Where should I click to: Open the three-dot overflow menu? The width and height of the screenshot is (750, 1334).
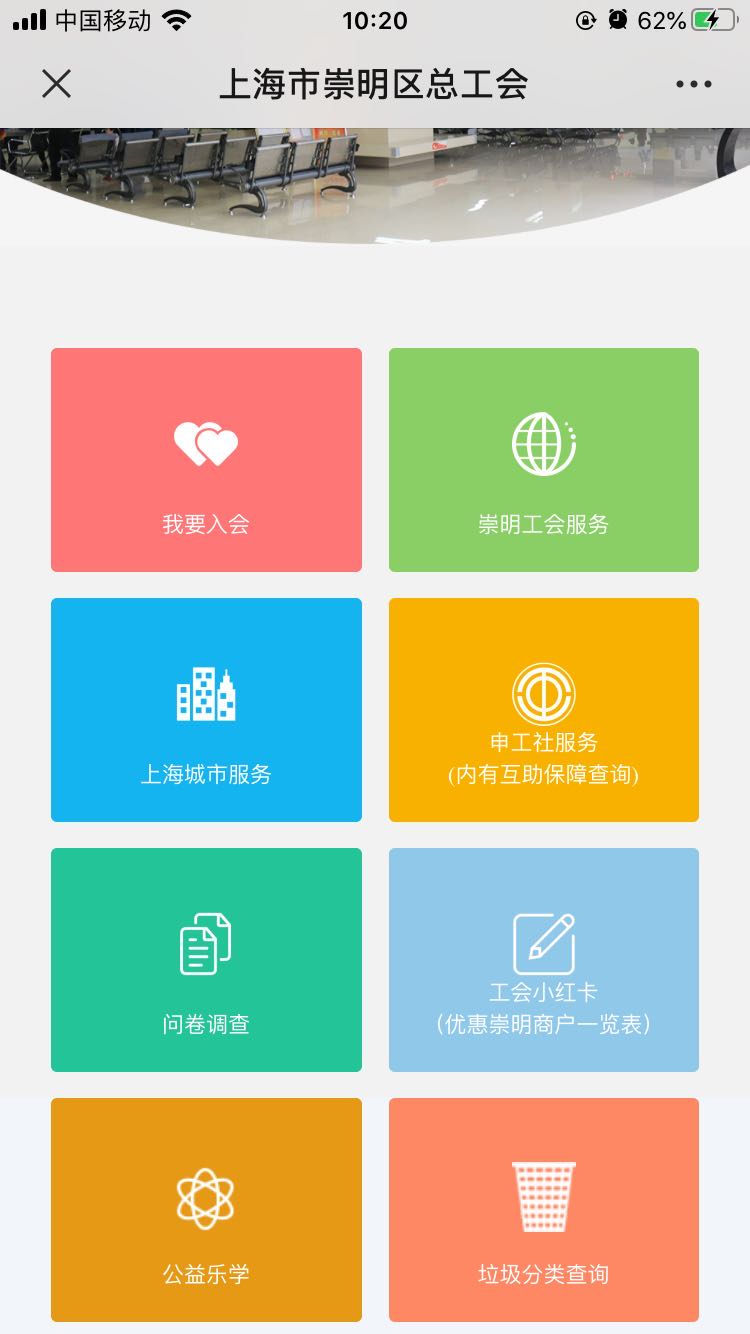693,85
